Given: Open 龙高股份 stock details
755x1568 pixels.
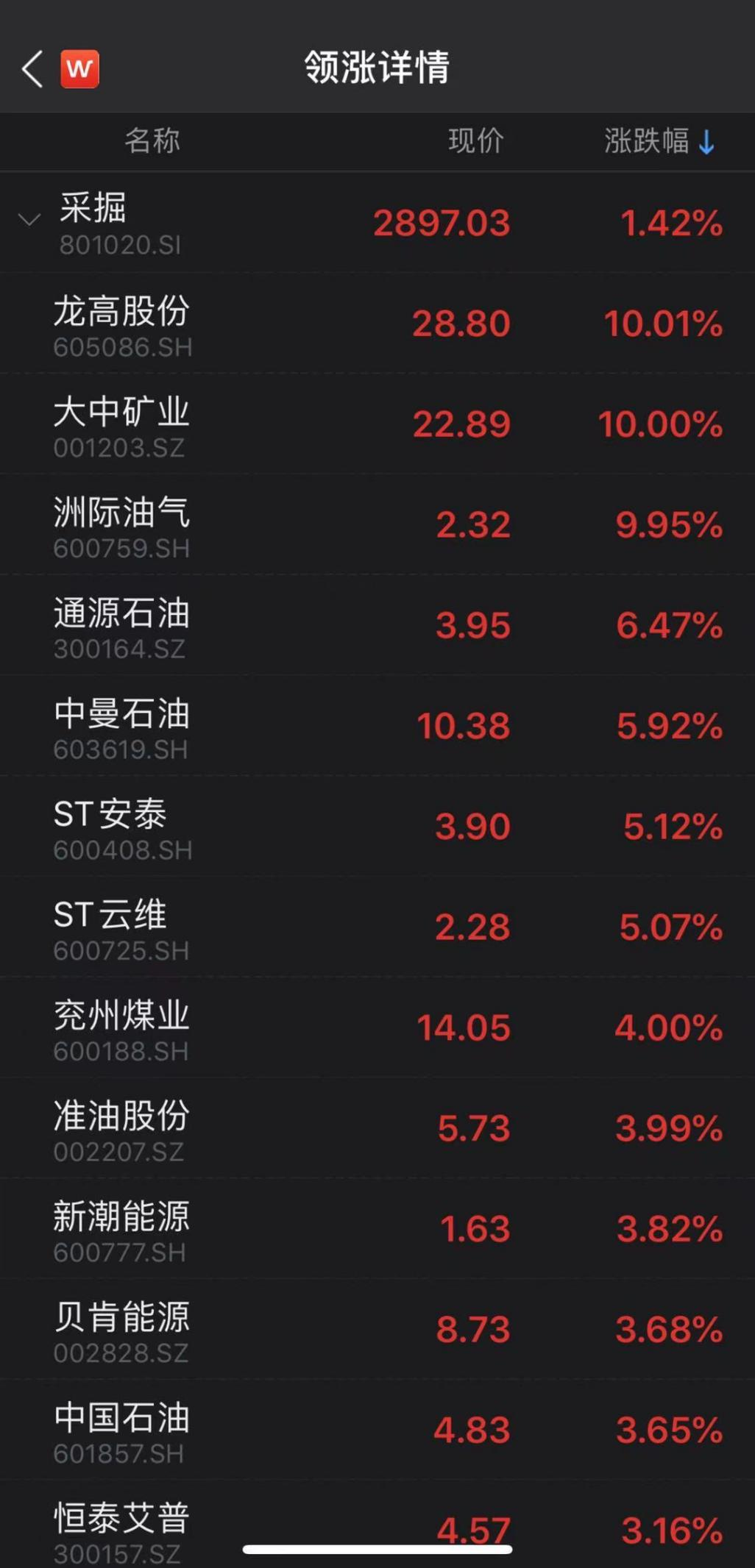Looking at the screenshot, I should tap(377, 324).
